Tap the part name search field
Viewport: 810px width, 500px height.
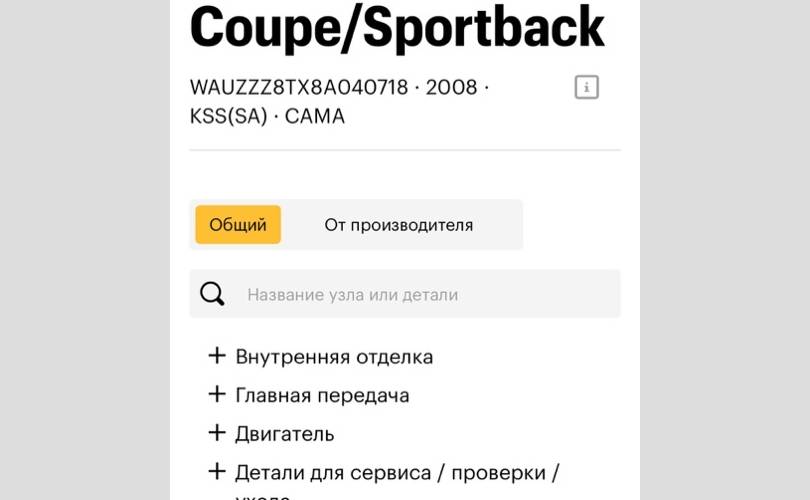420,295
